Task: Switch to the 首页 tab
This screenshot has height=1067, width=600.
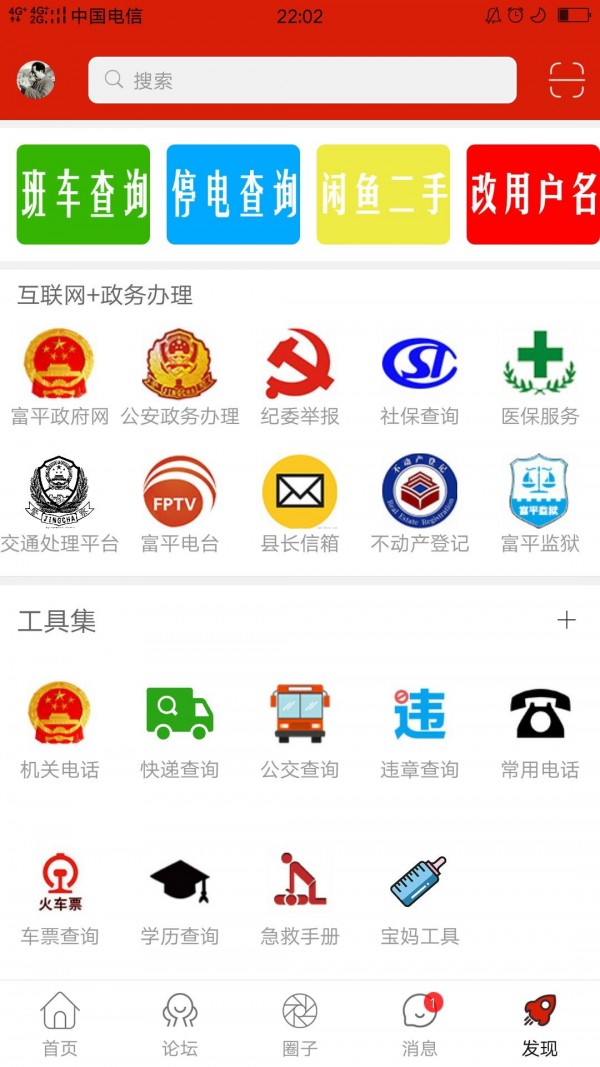Action: 60,1023
